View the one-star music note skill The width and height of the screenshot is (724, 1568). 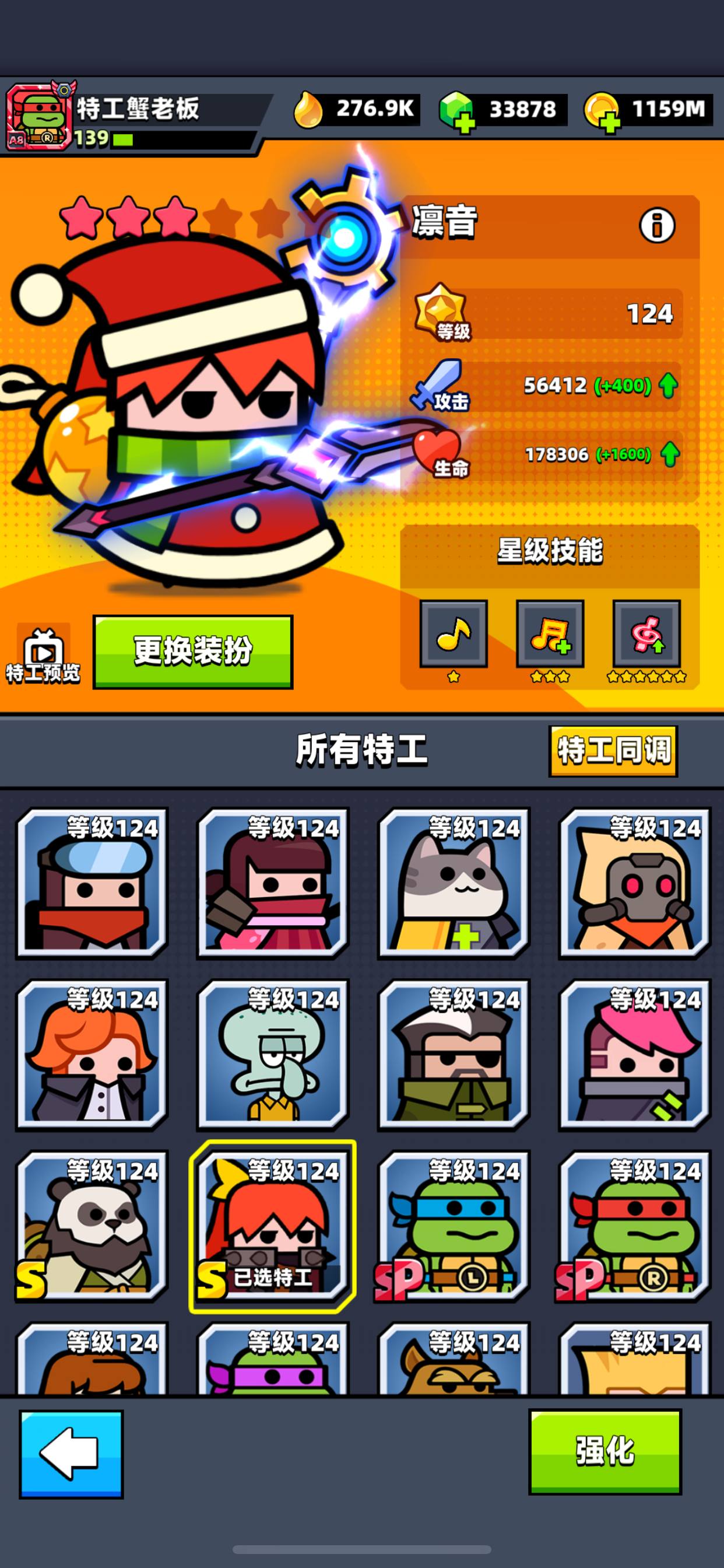pos(454,633)
